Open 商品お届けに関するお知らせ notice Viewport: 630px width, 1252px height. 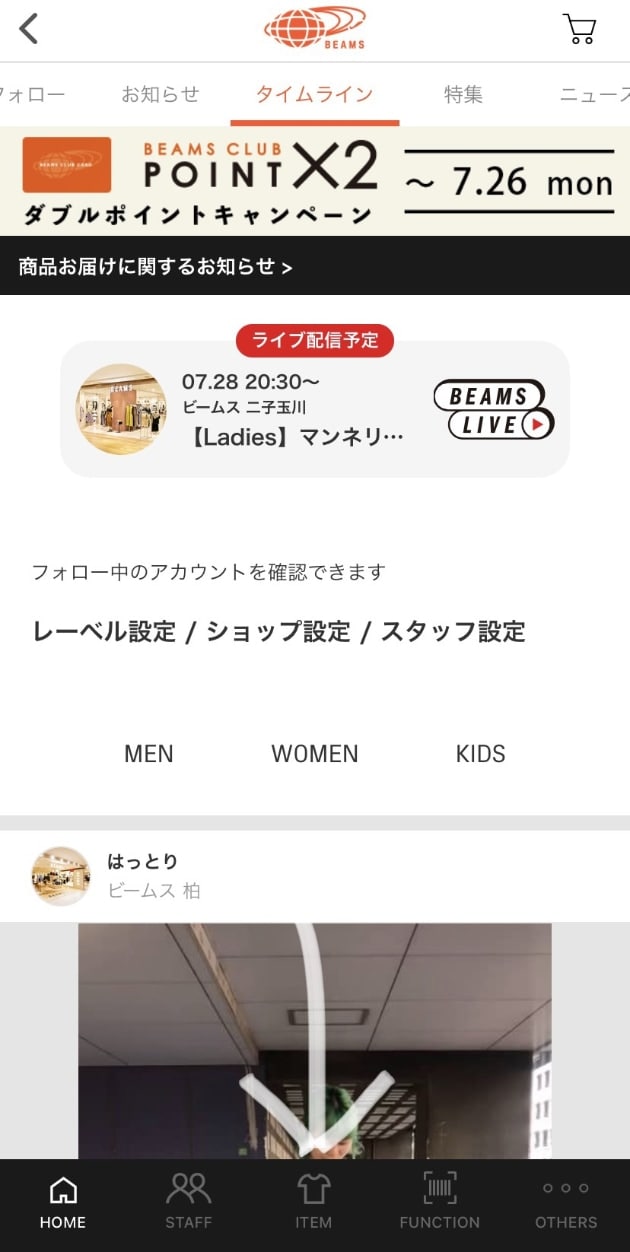[x=155, y=266]
